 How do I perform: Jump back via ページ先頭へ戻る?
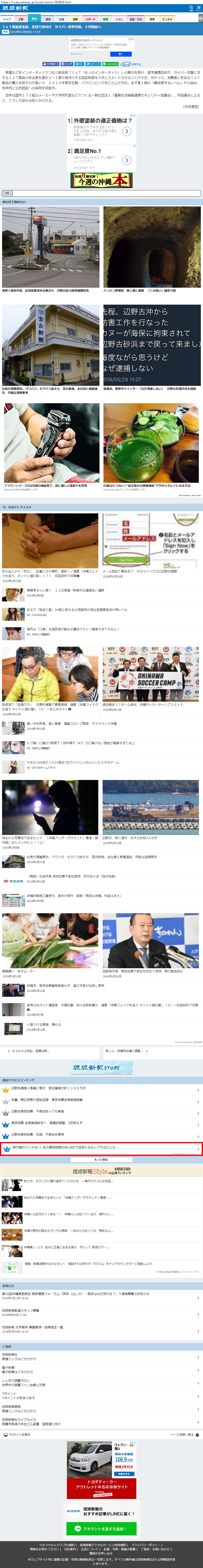(182, 1435)
